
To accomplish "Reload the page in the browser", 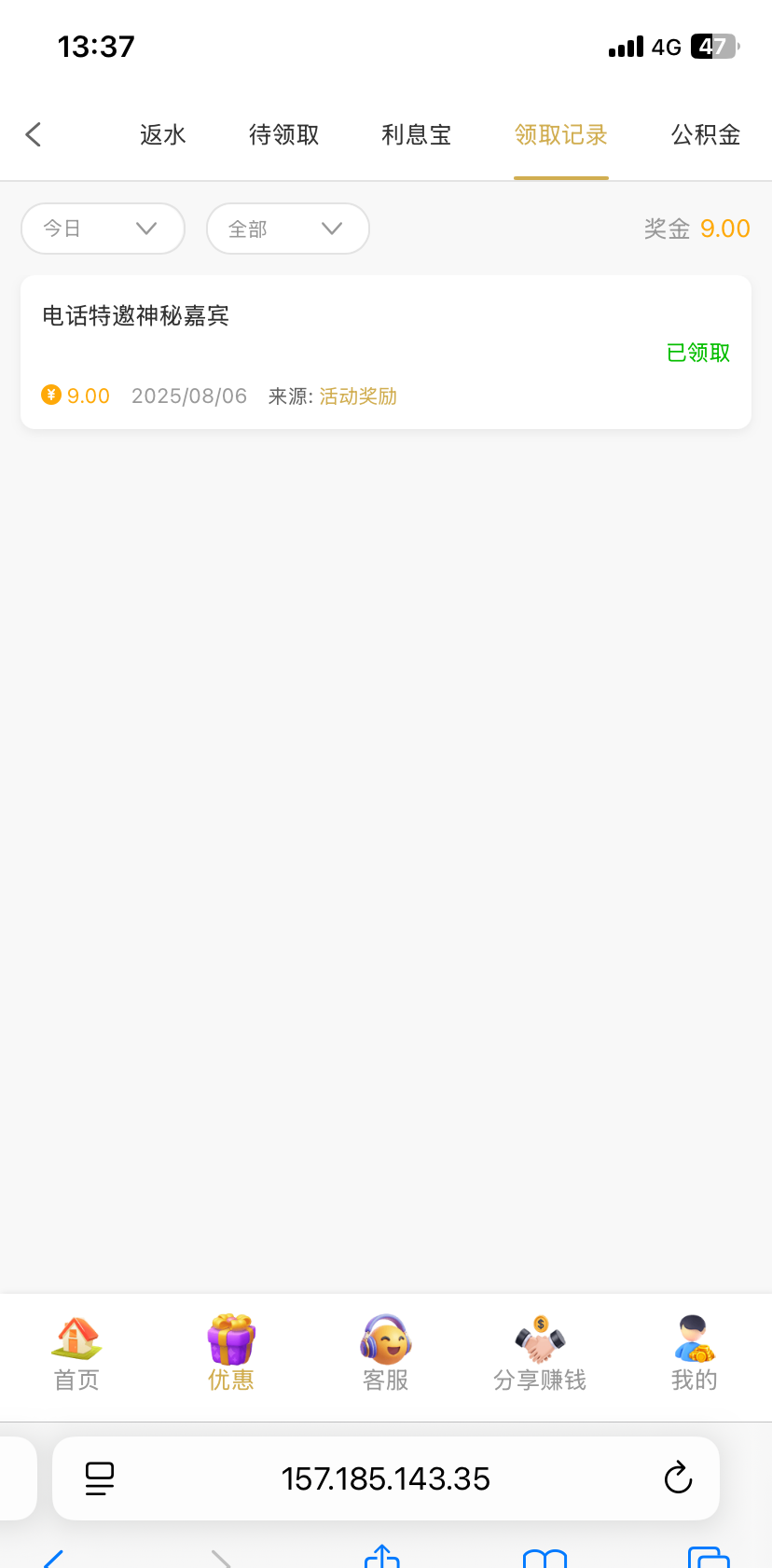I will click(x=678, y=1478).
